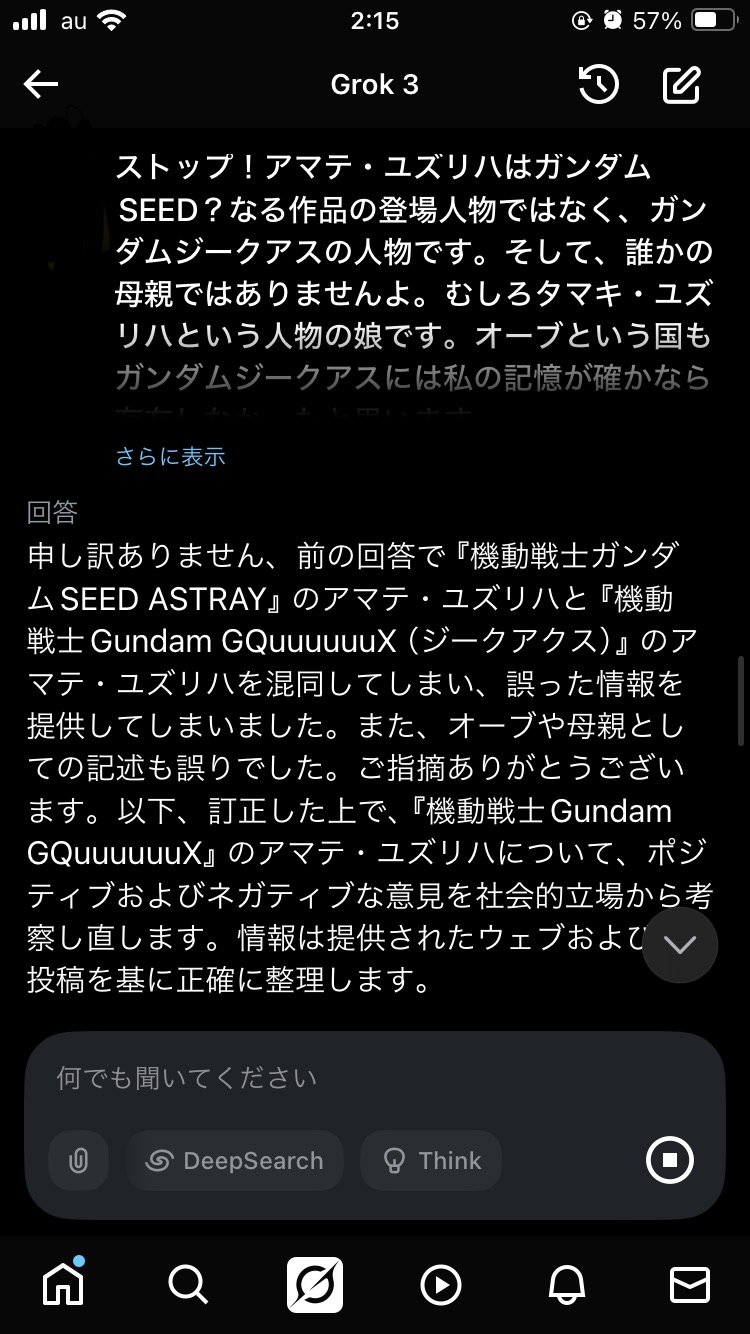
Task: Switch to the Search tab
Action: coord(188,1284)
